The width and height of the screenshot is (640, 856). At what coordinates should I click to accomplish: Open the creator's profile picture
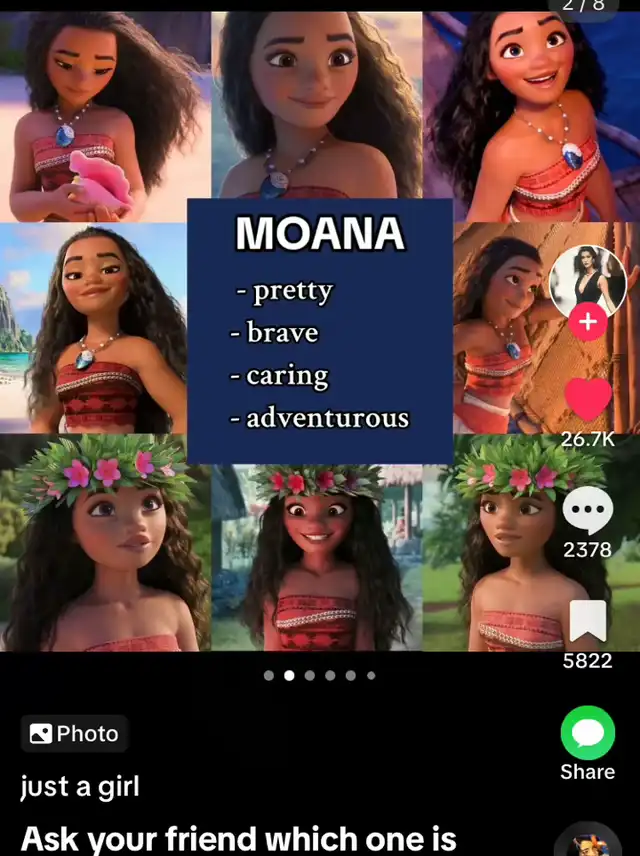(588, 280)
